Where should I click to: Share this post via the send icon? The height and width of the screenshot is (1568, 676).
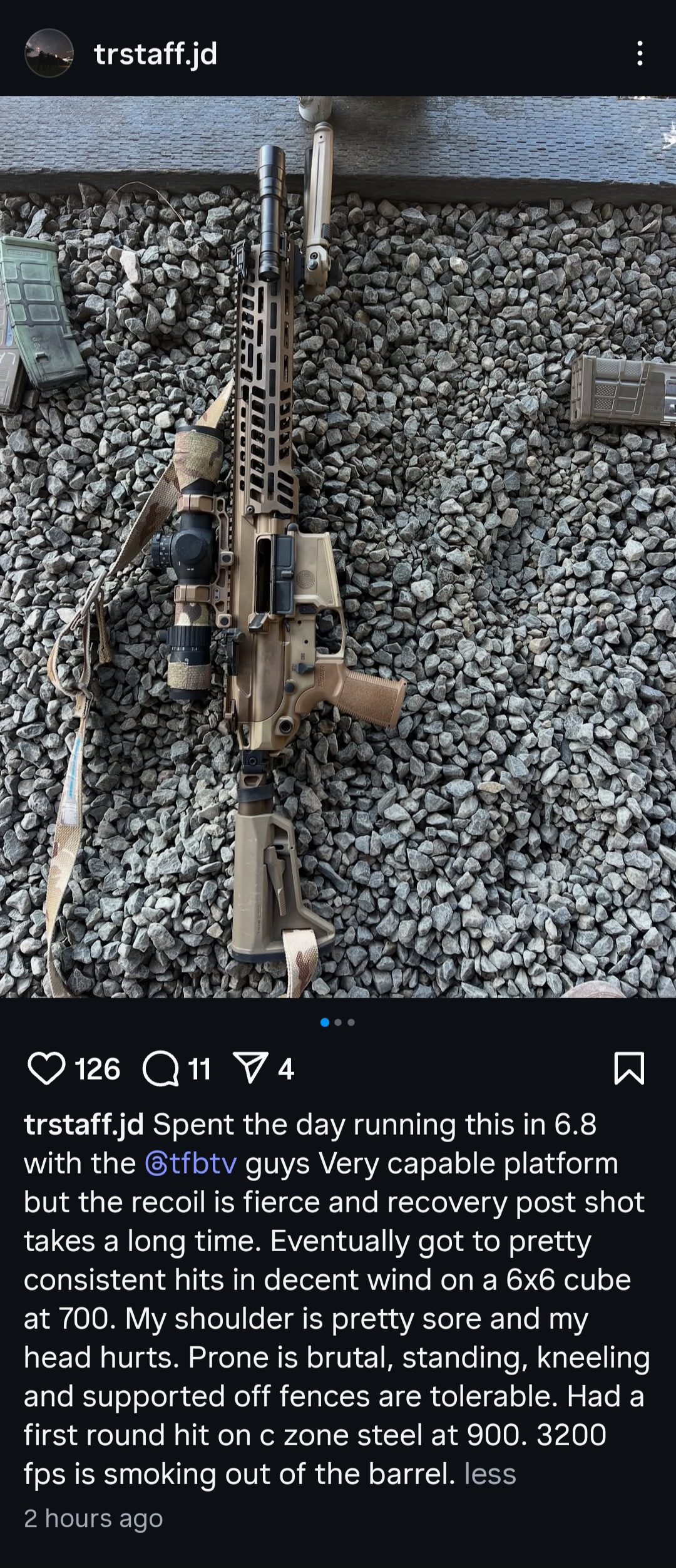250,1069
